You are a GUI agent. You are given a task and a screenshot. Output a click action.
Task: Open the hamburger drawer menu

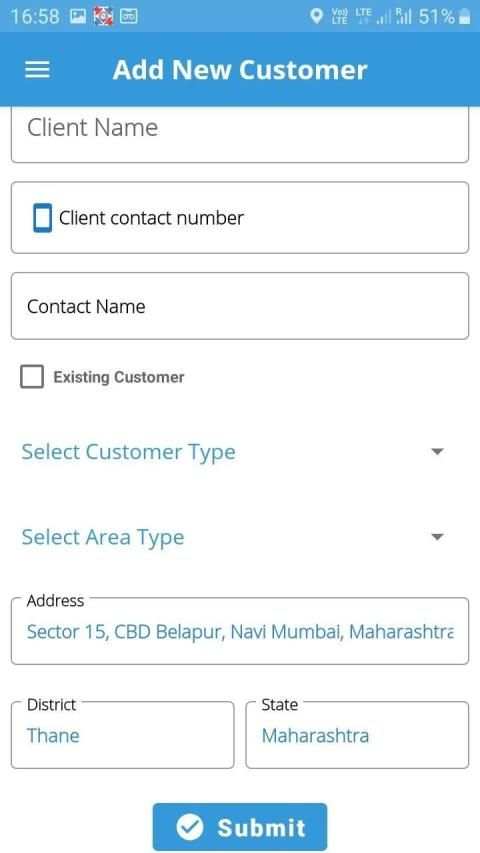(x=38, y=70)
